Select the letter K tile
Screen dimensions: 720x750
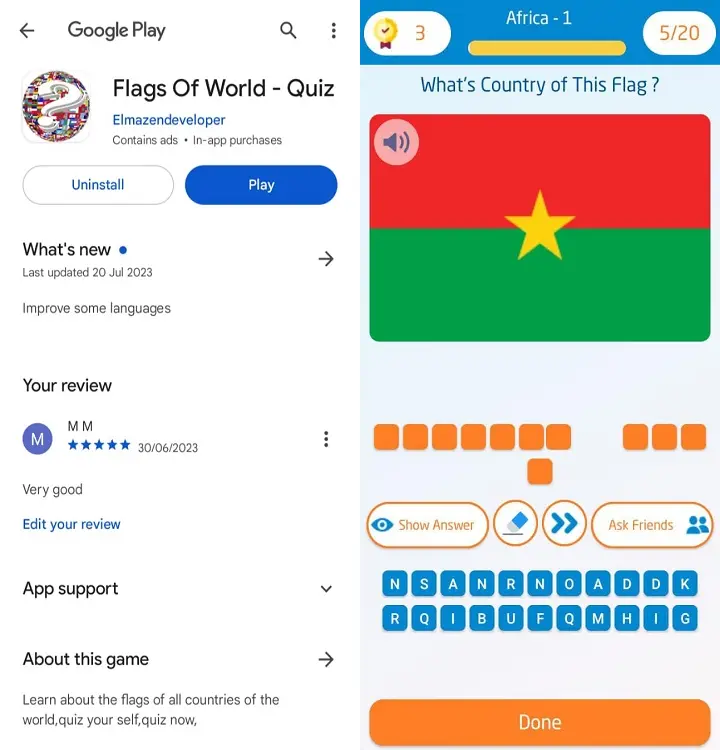click(685, 585)
